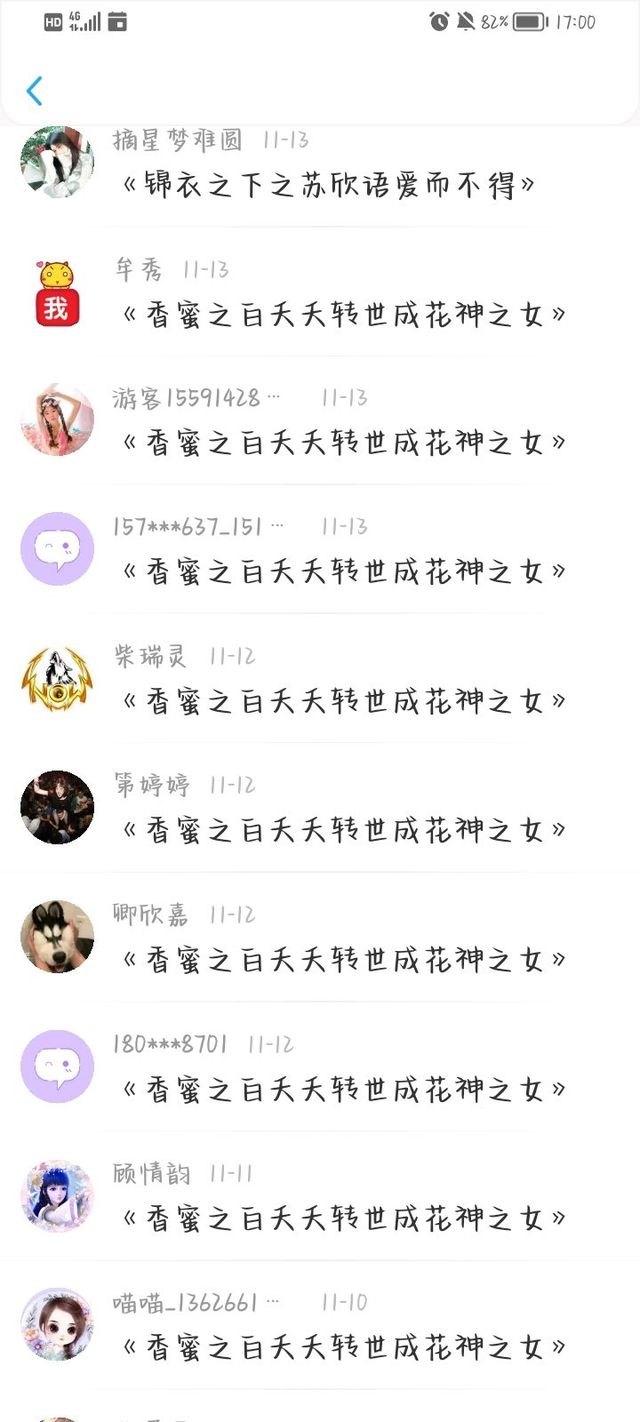Open the entry from 牟秀
Viewport: 640px width, 1422px height.
click(320, 292)
